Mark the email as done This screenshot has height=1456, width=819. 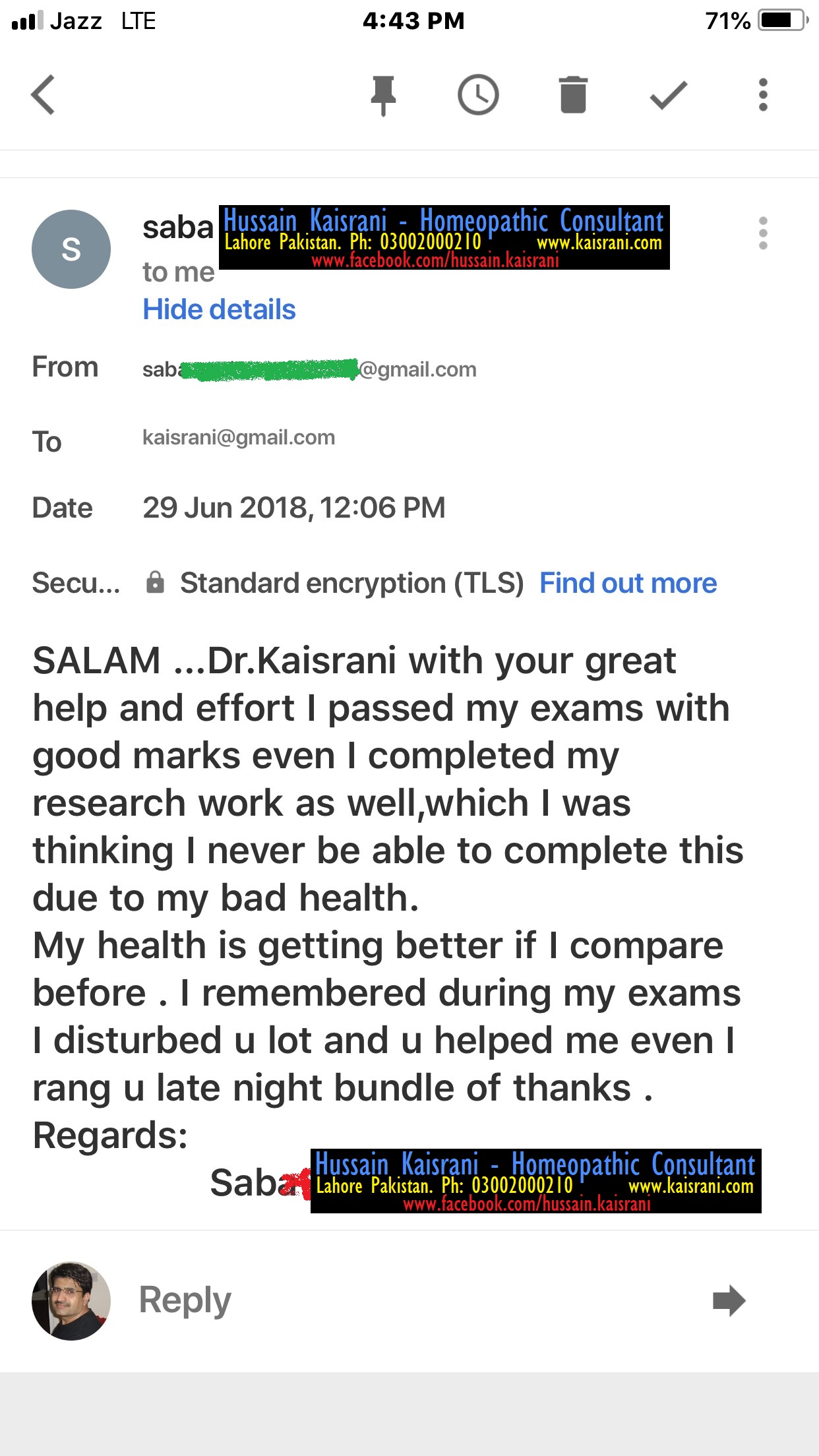(x=669, y=95)
